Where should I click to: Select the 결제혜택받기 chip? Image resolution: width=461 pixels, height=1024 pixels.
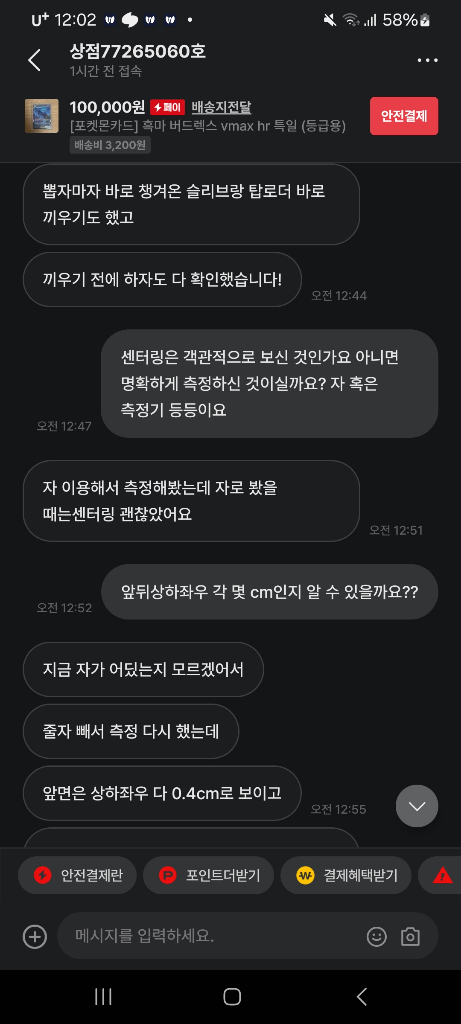coord(345,875)
